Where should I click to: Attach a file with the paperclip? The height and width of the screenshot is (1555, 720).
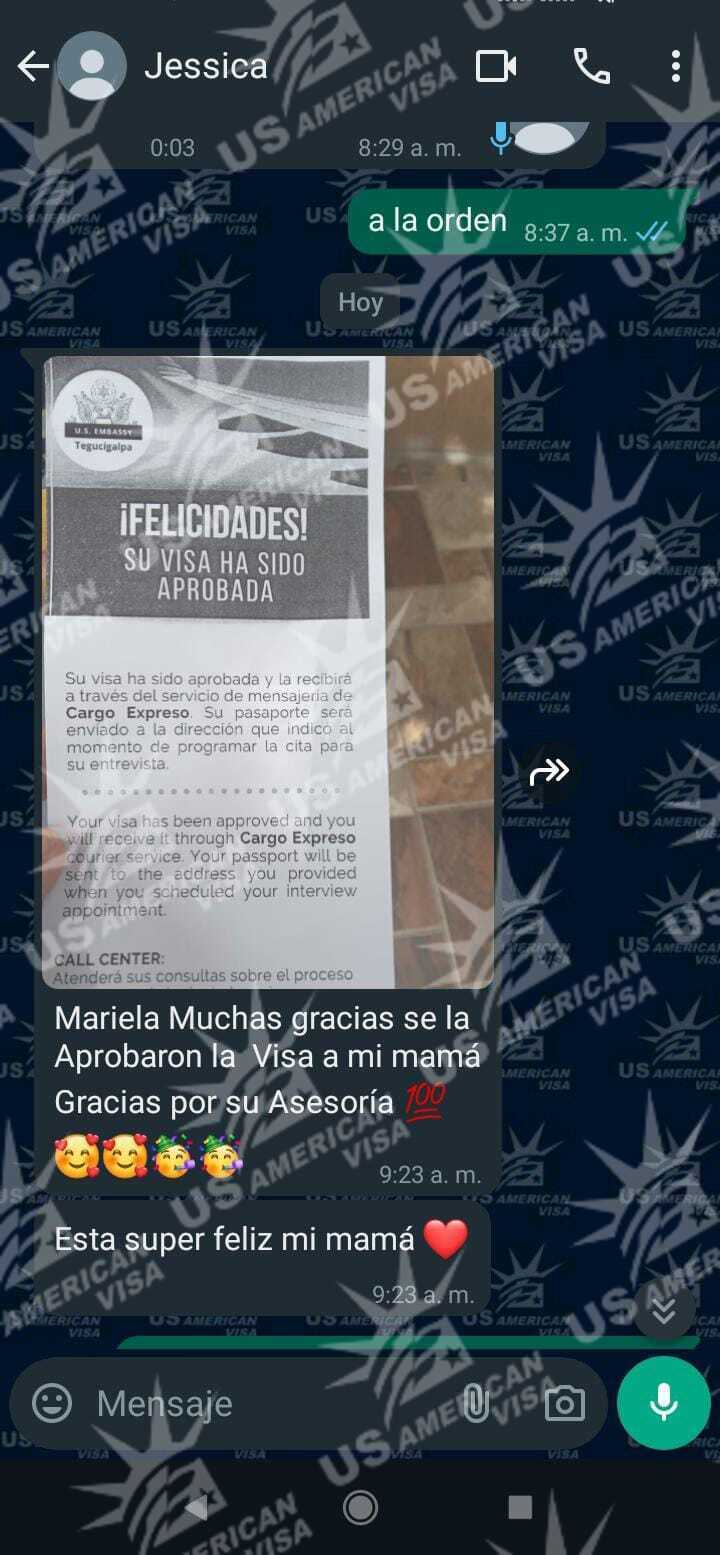click(x=477, y=1403)
